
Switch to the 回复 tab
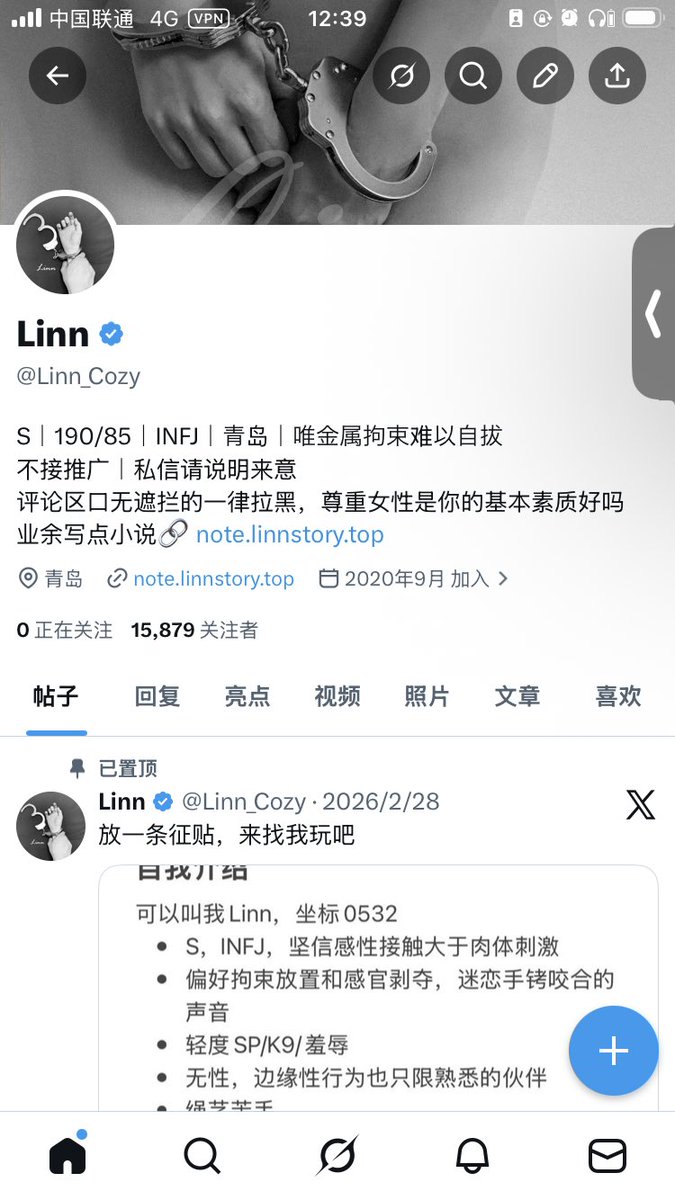point(157,696)
